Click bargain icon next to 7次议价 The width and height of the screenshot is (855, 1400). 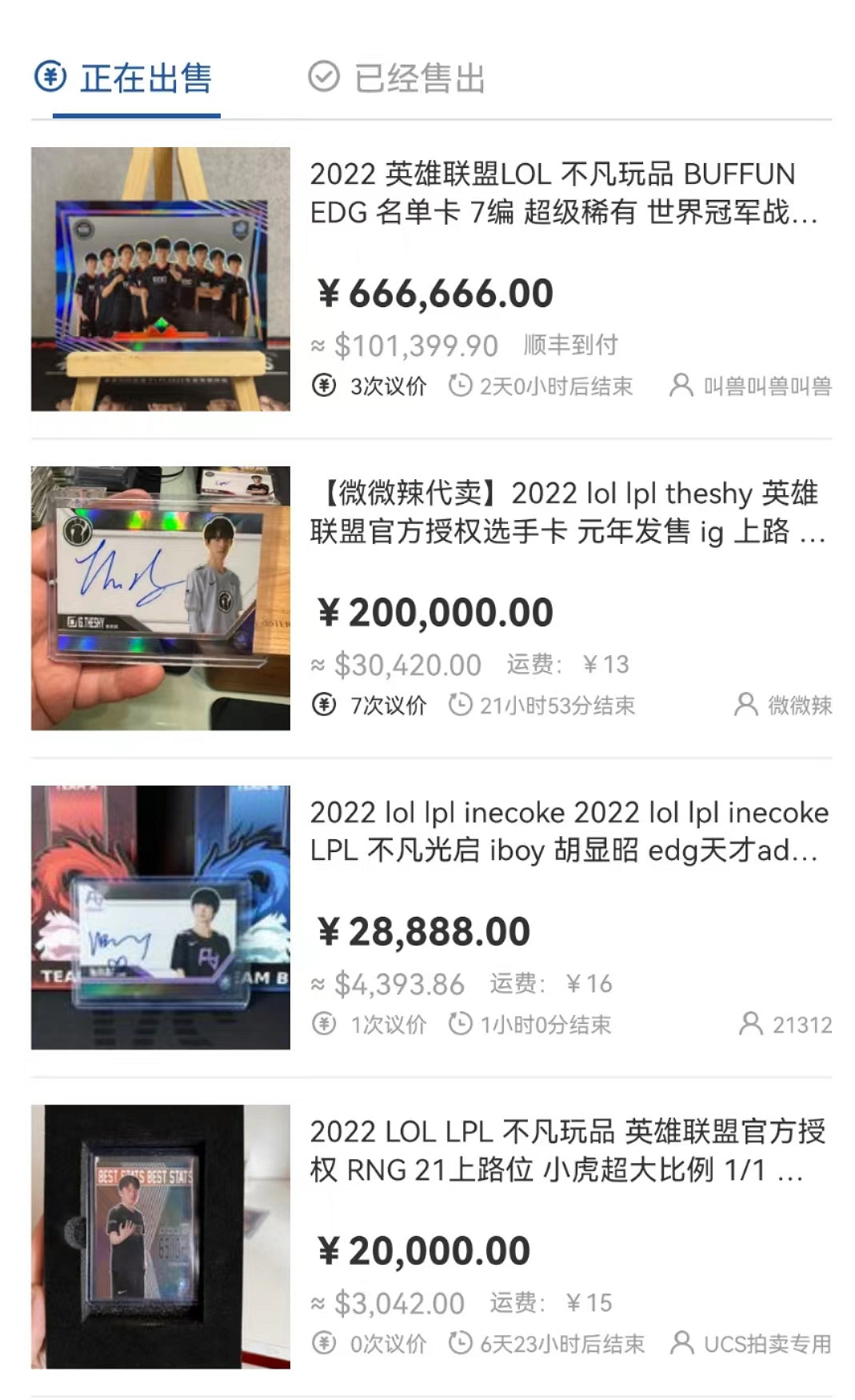(x=323, y=705)
